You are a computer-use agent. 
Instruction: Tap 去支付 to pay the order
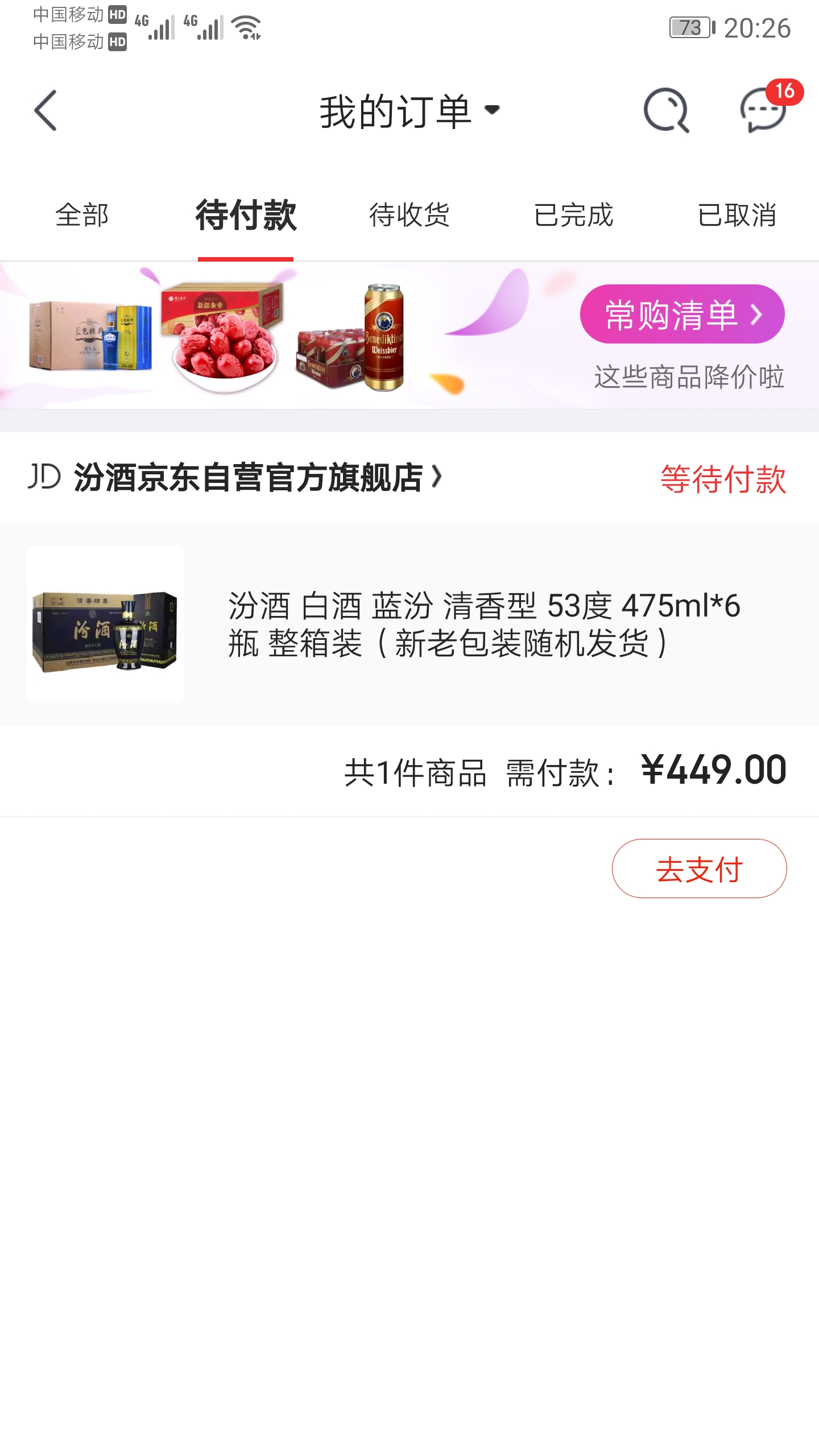coord(699,868)
